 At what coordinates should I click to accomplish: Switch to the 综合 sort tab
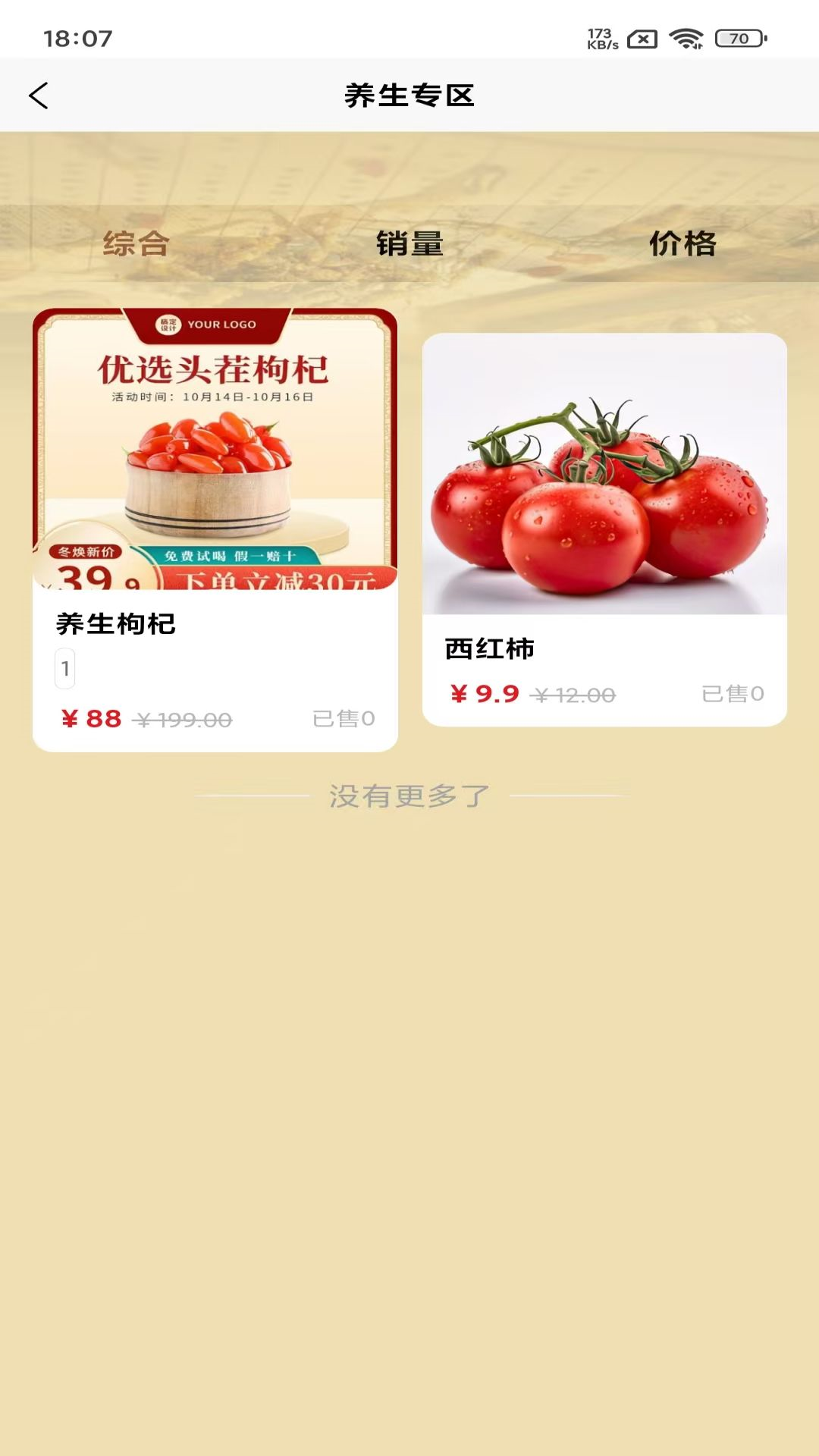coord(136,244)
